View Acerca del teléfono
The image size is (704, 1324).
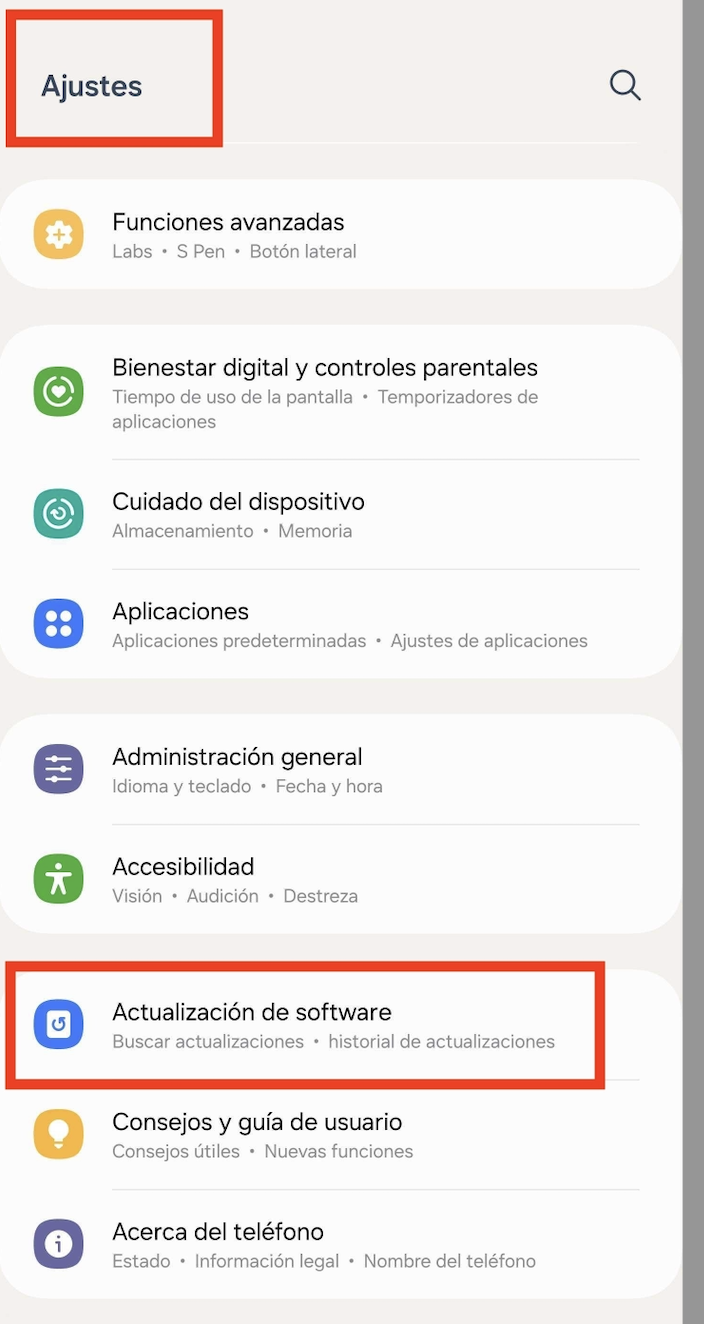click(x=340, y=1245)
